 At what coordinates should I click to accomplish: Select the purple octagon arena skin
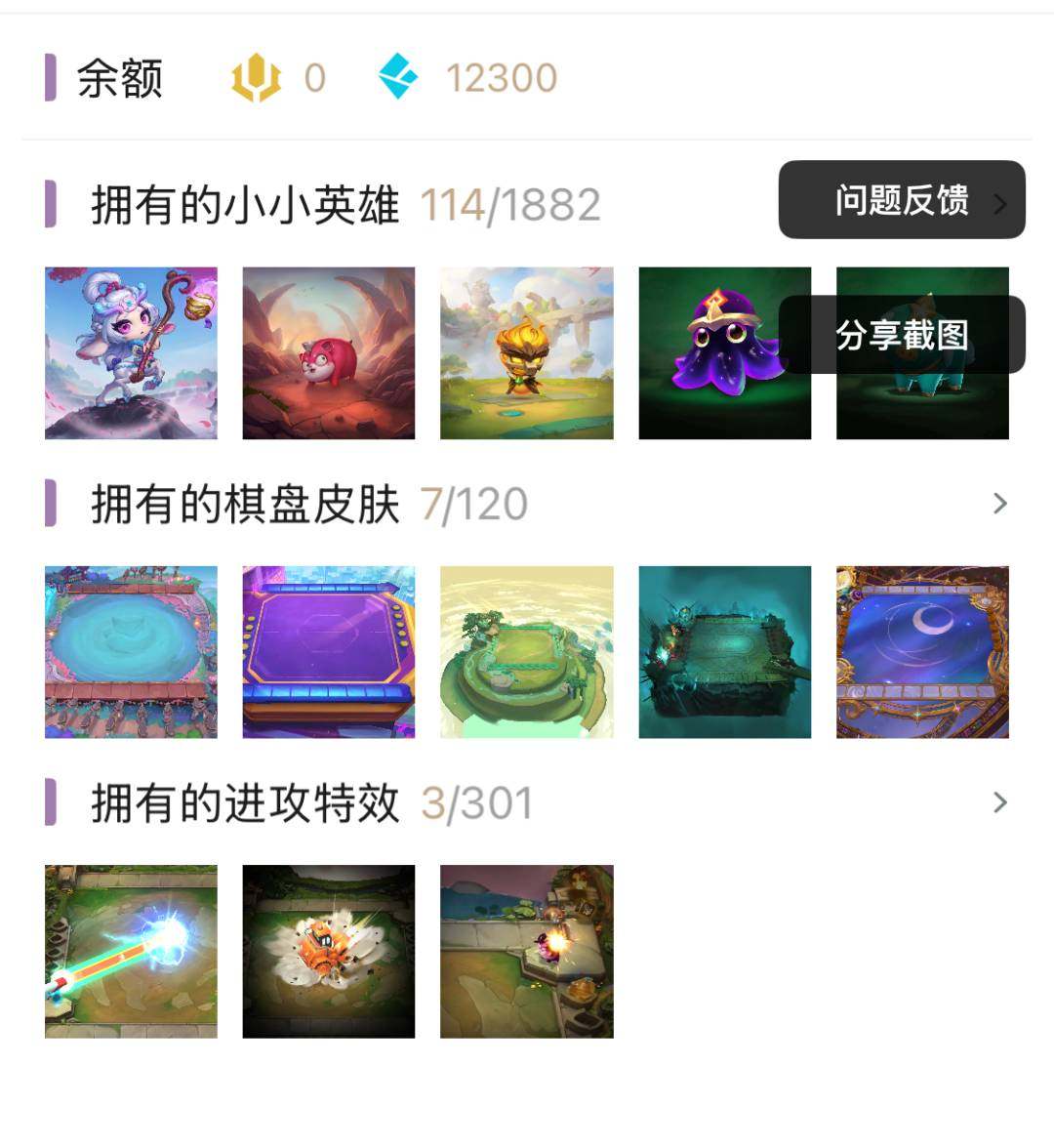tap(329, 652)
